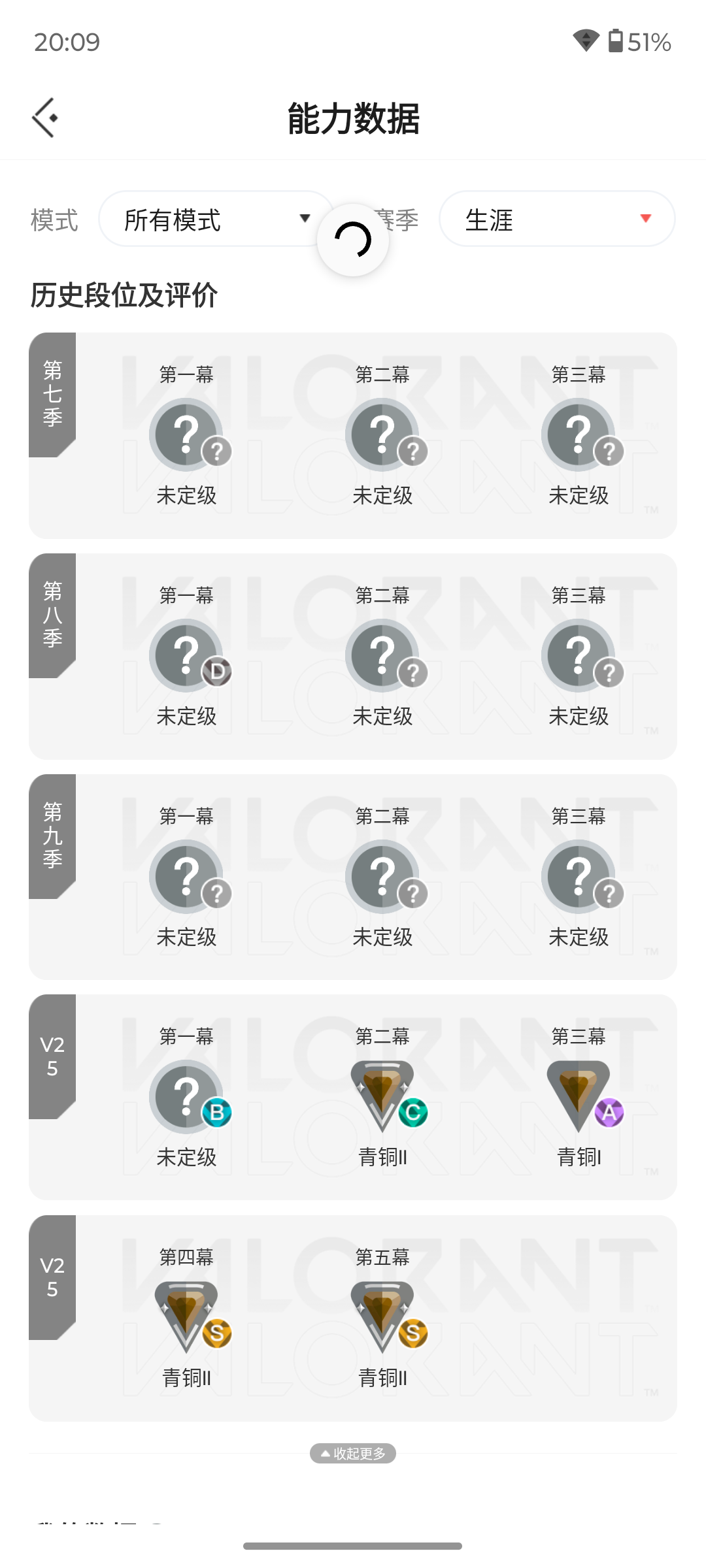Go back using the top-left arrow
Viewport: 706px width, 1568px height.
coord(45,118)
